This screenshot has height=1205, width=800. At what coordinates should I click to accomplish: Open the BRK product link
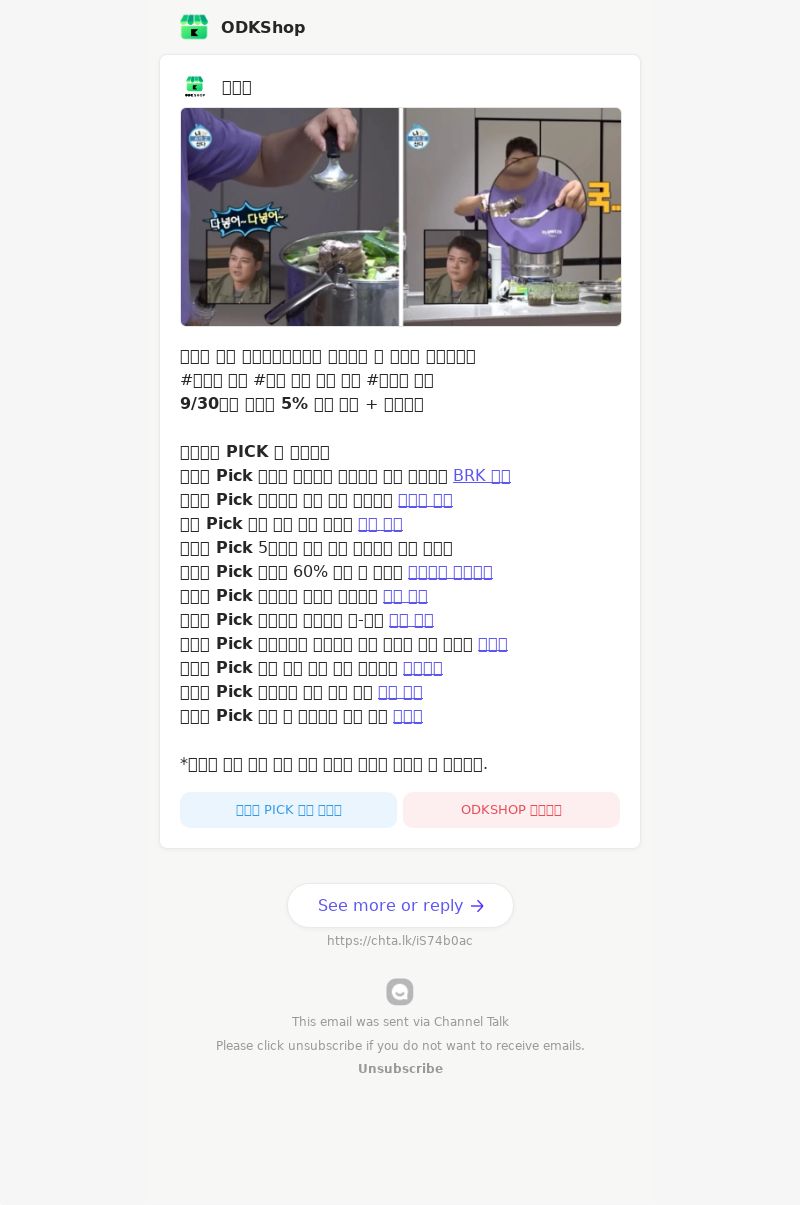coord(481,476)
